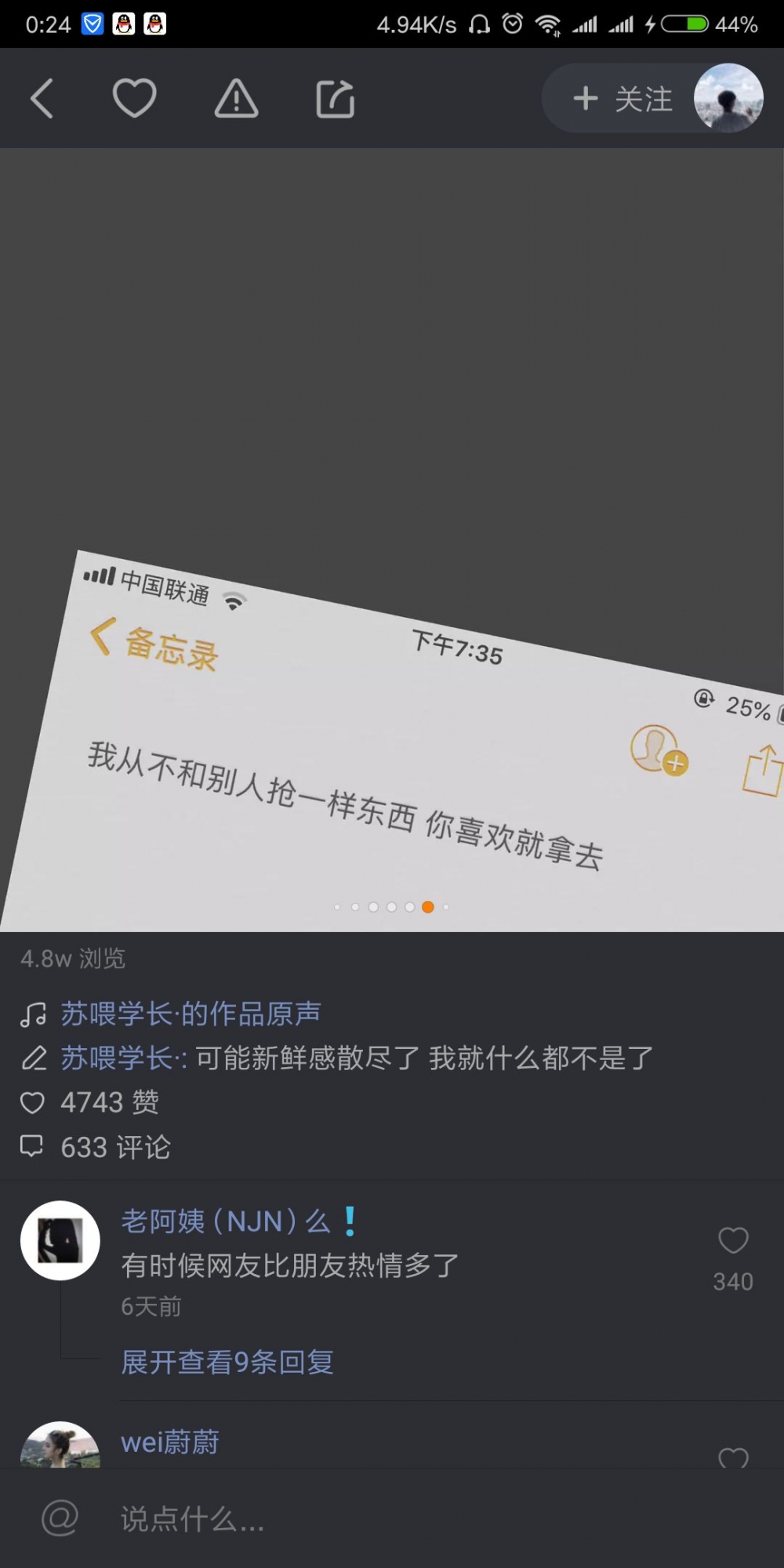The width and height of the screenshot is (784, 1568).
Task: Open 老阿姨(NJN)么's avatar picture
Action: pyautogui.click(x=60, y=1240)
